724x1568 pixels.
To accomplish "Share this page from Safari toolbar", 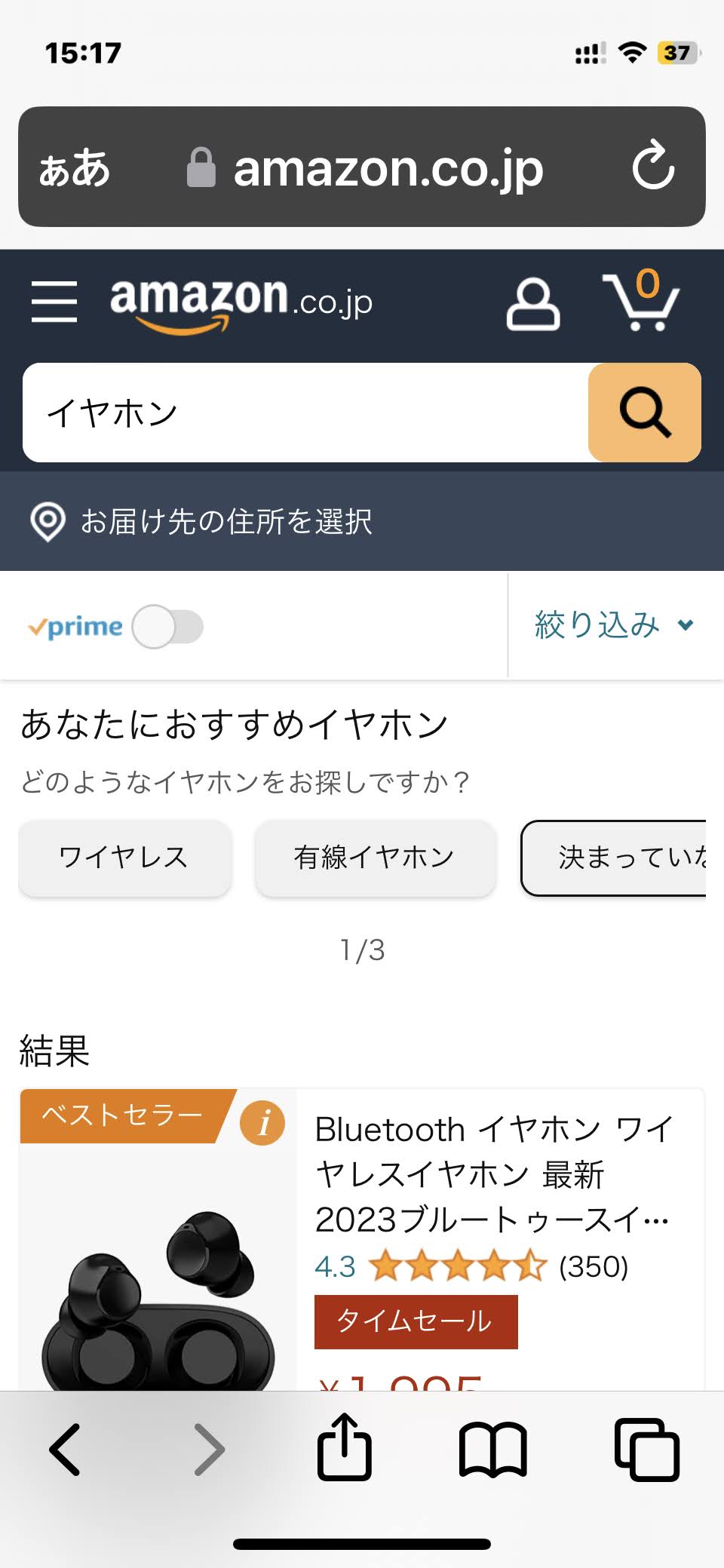I will (344, 1447).
